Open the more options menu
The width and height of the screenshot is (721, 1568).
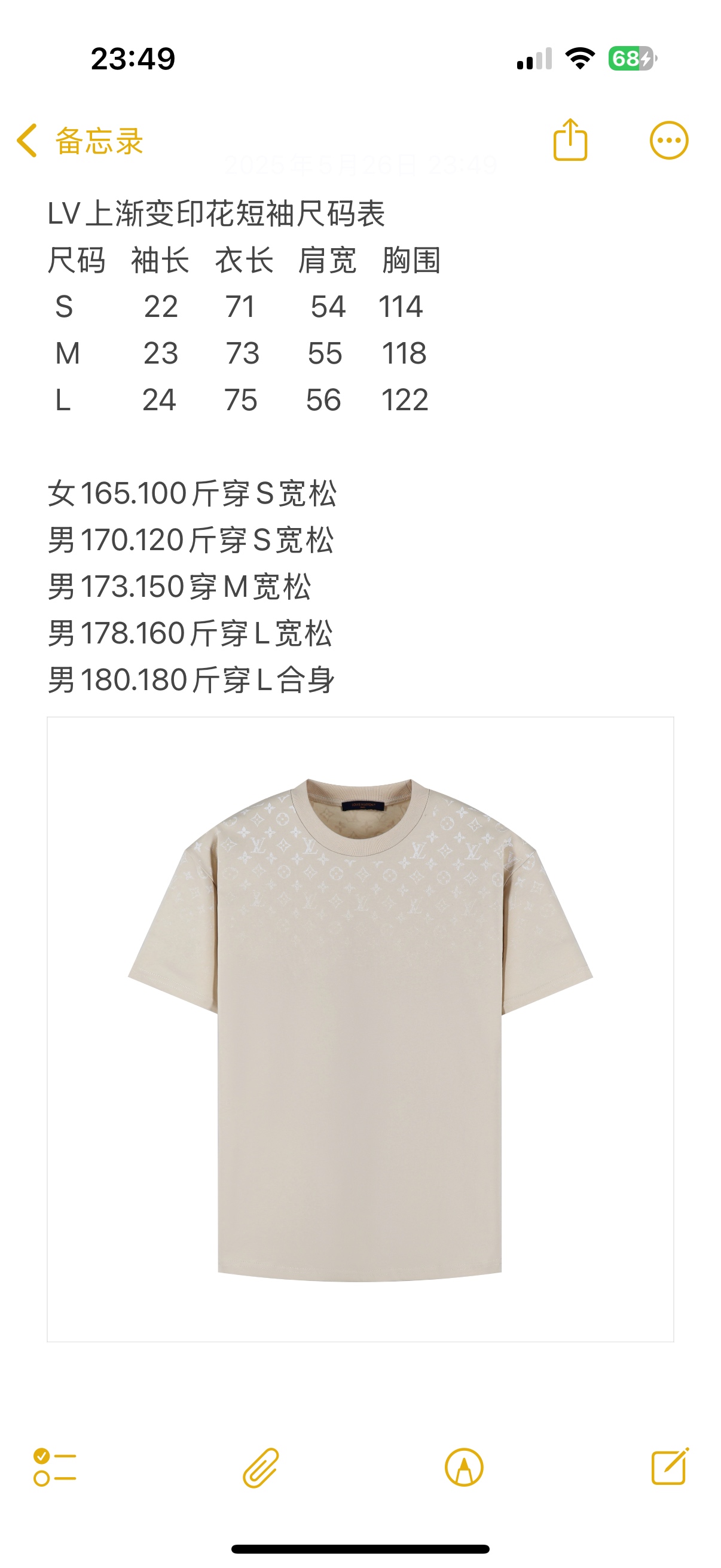pos(668,141)
